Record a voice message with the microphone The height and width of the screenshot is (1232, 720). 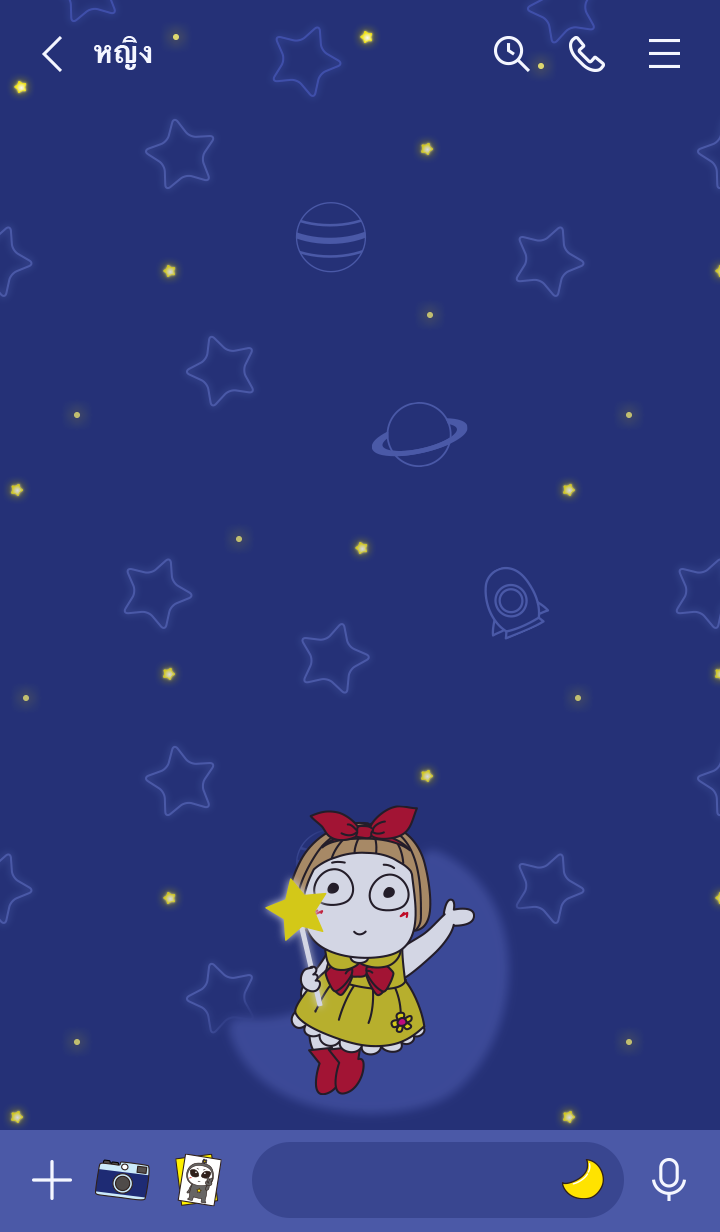(668, 1180)
